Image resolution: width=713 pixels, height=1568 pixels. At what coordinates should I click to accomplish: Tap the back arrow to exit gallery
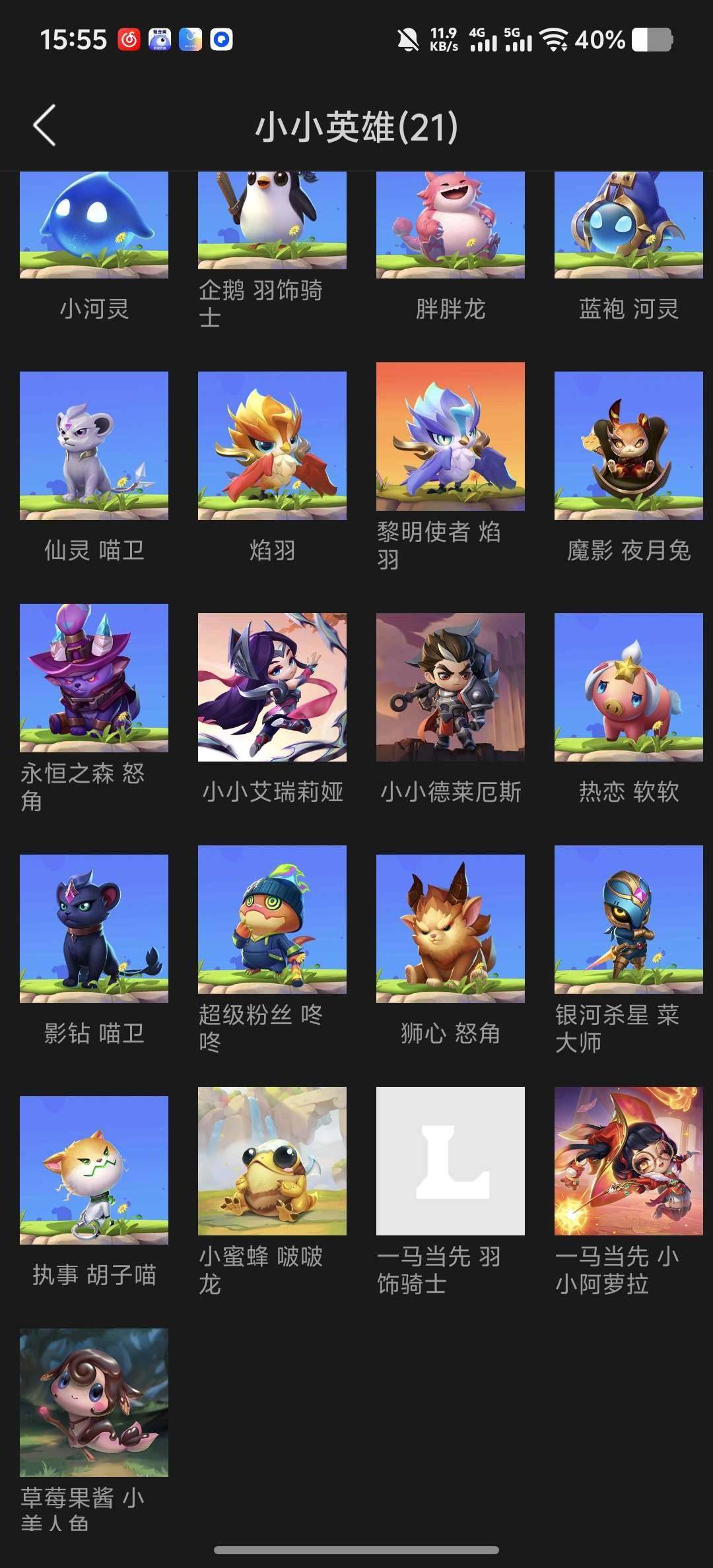[x=44, y=125]
